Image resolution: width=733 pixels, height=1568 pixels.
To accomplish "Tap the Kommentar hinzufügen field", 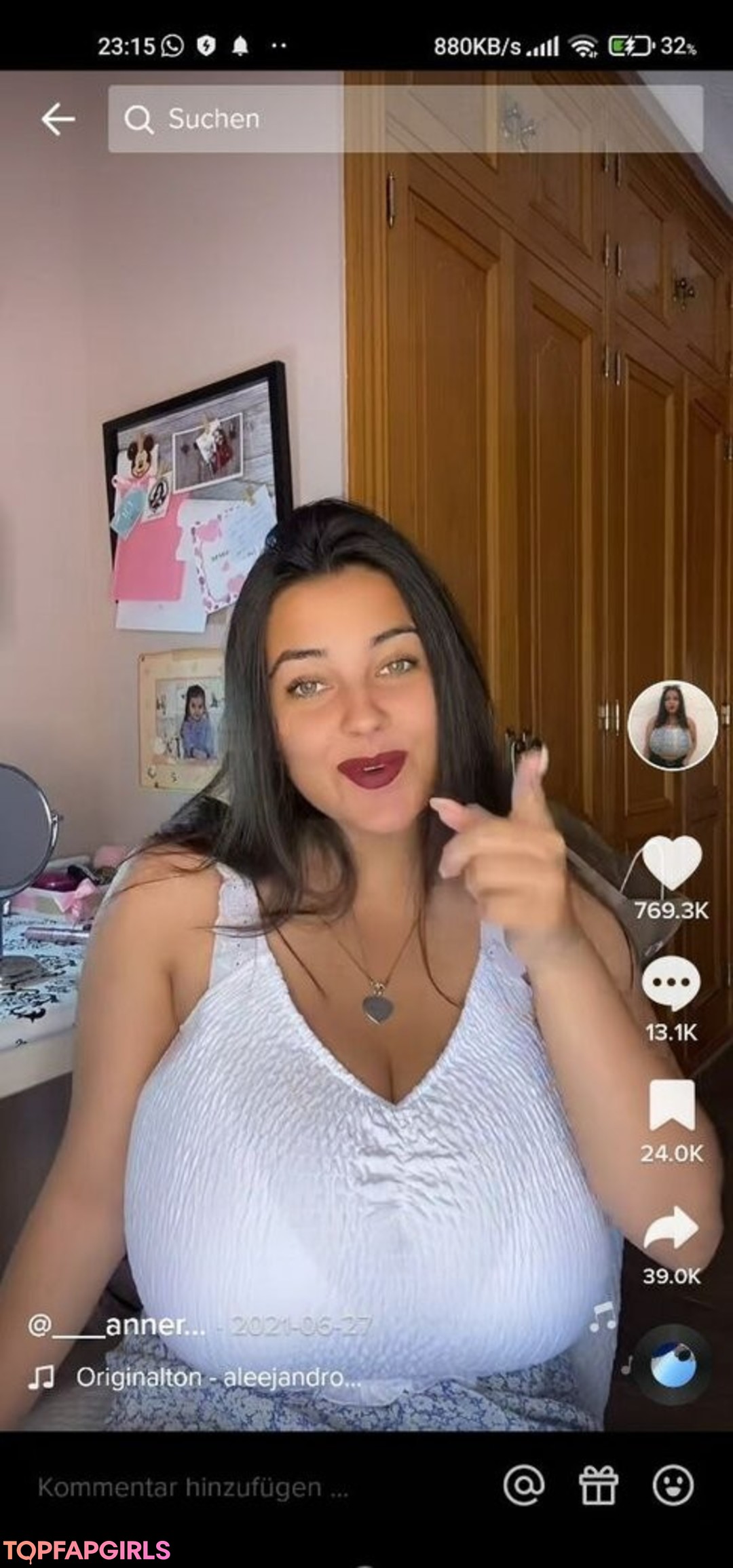I will (193, 1487).
